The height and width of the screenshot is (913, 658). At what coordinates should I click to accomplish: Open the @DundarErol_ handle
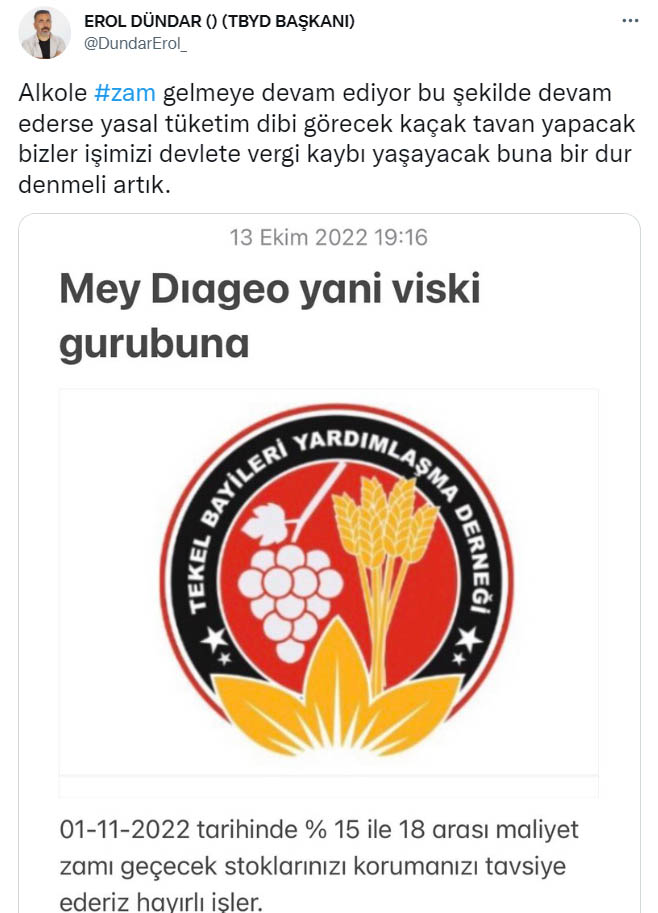(135, 43)
